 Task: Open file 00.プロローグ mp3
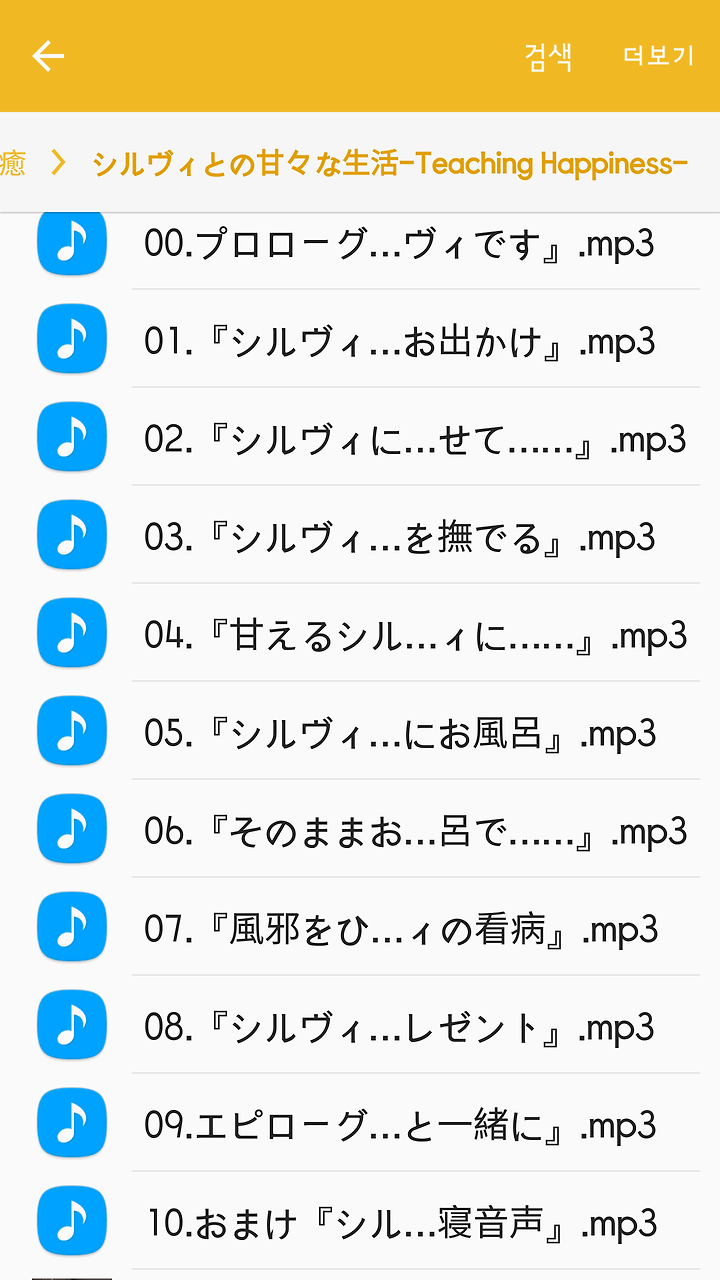(x=360, y=244)
